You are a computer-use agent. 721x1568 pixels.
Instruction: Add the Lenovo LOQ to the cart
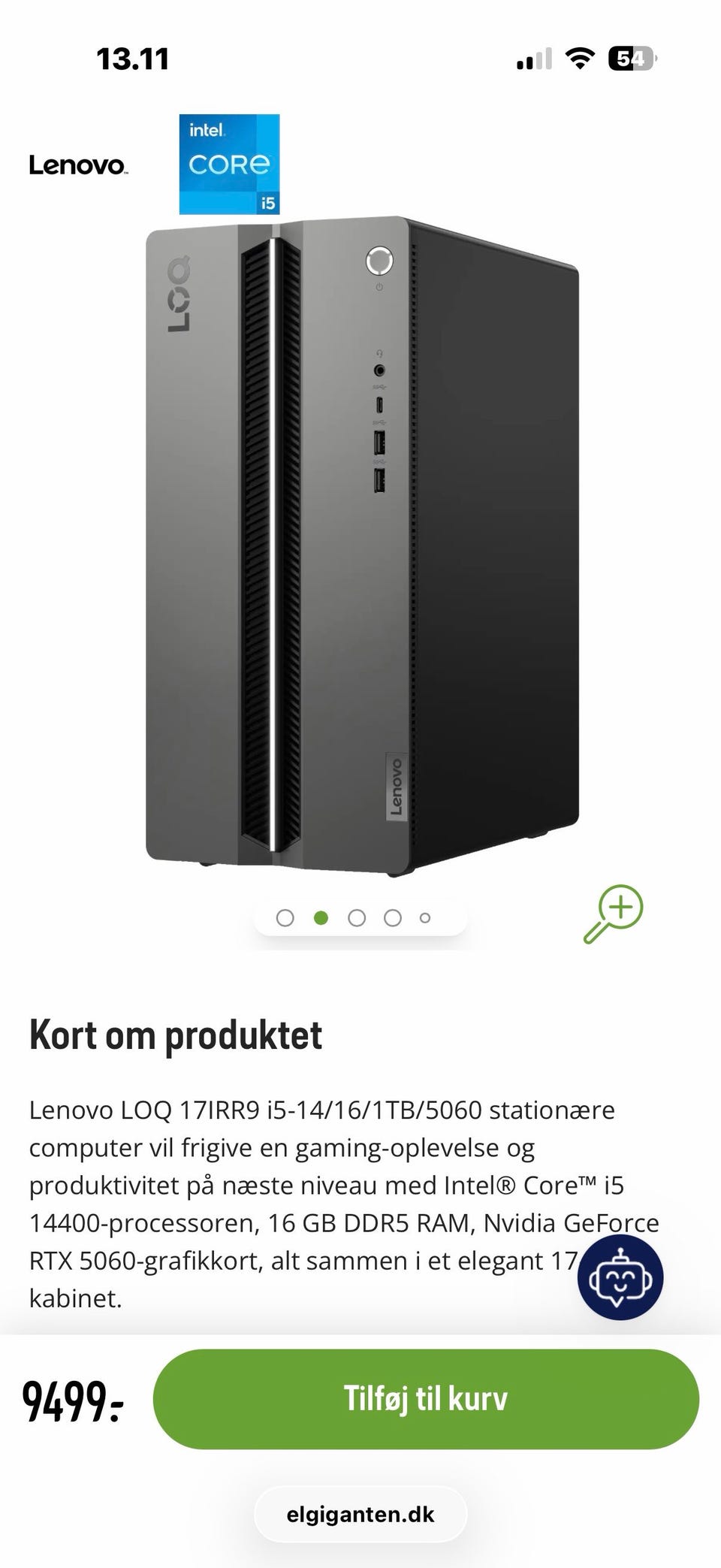tap(426, 1399)
